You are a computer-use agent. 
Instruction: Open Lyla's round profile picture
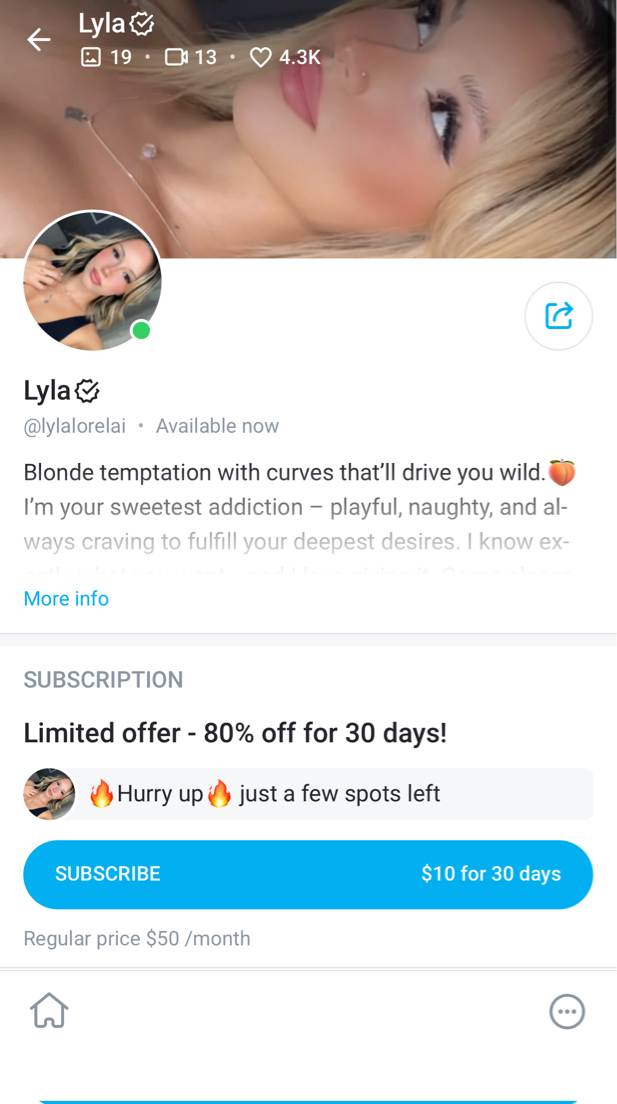(92, 281)
